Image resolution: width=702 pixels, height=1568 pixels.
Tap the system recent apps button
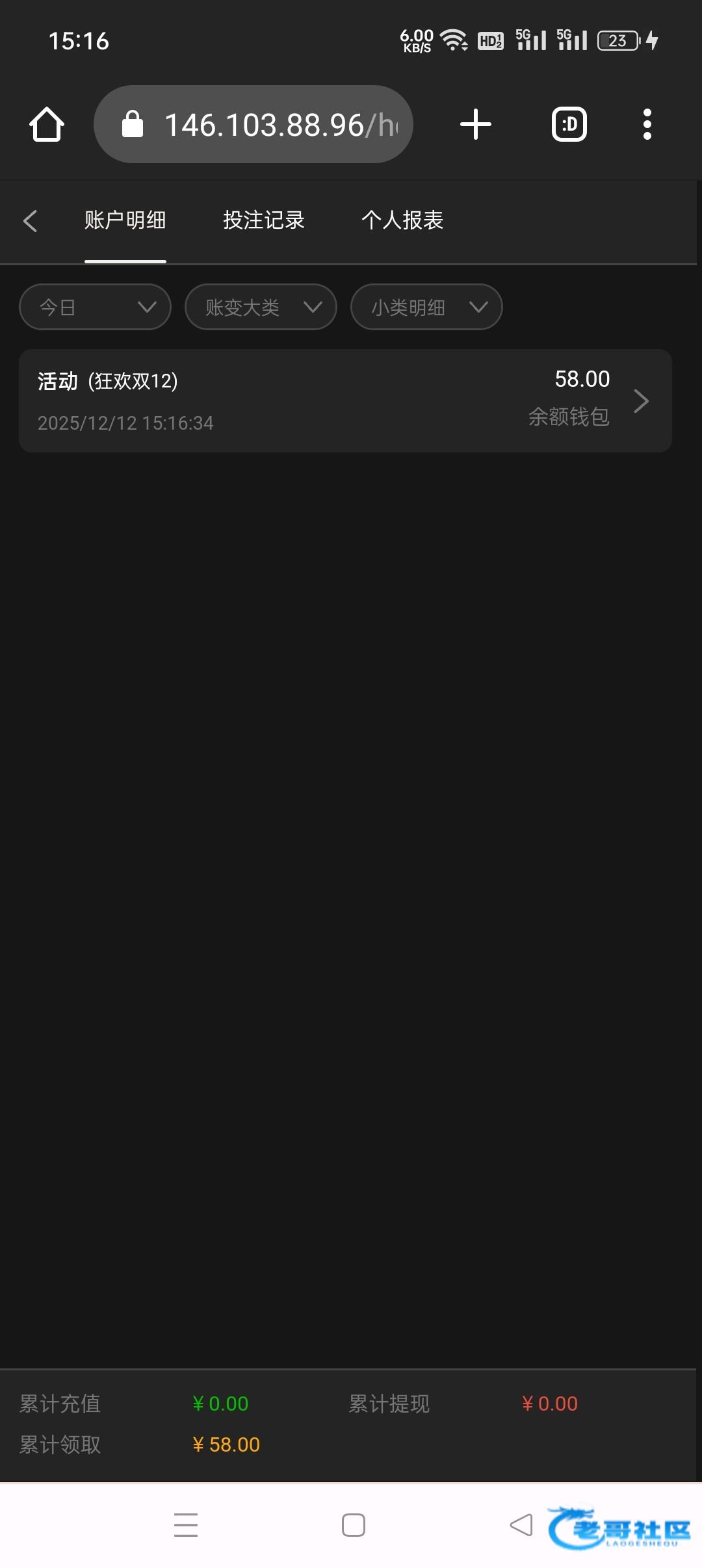[x=186, y=1525]
